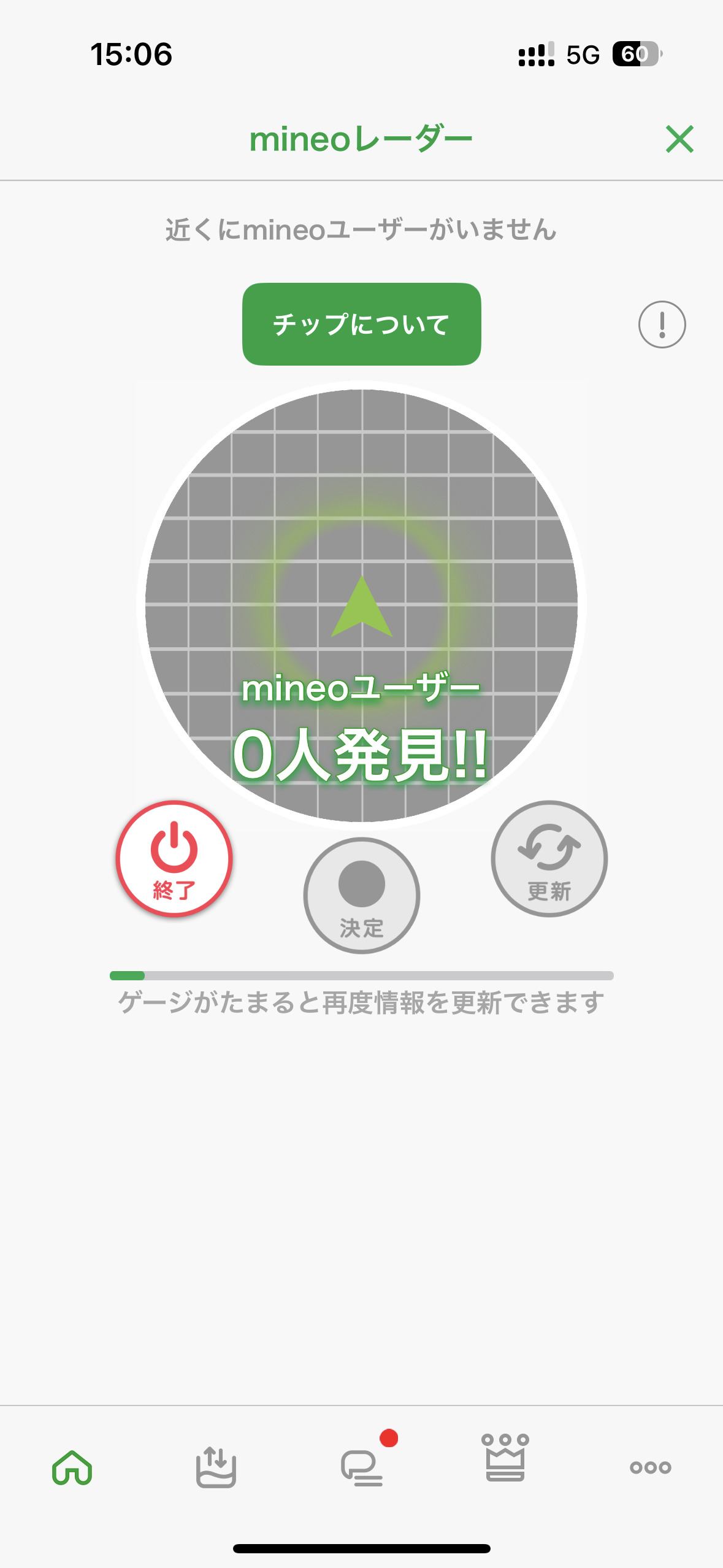Open the data upload tray tab
The height and width of the screenshot is (1568, 723).
coord(216,1467)
